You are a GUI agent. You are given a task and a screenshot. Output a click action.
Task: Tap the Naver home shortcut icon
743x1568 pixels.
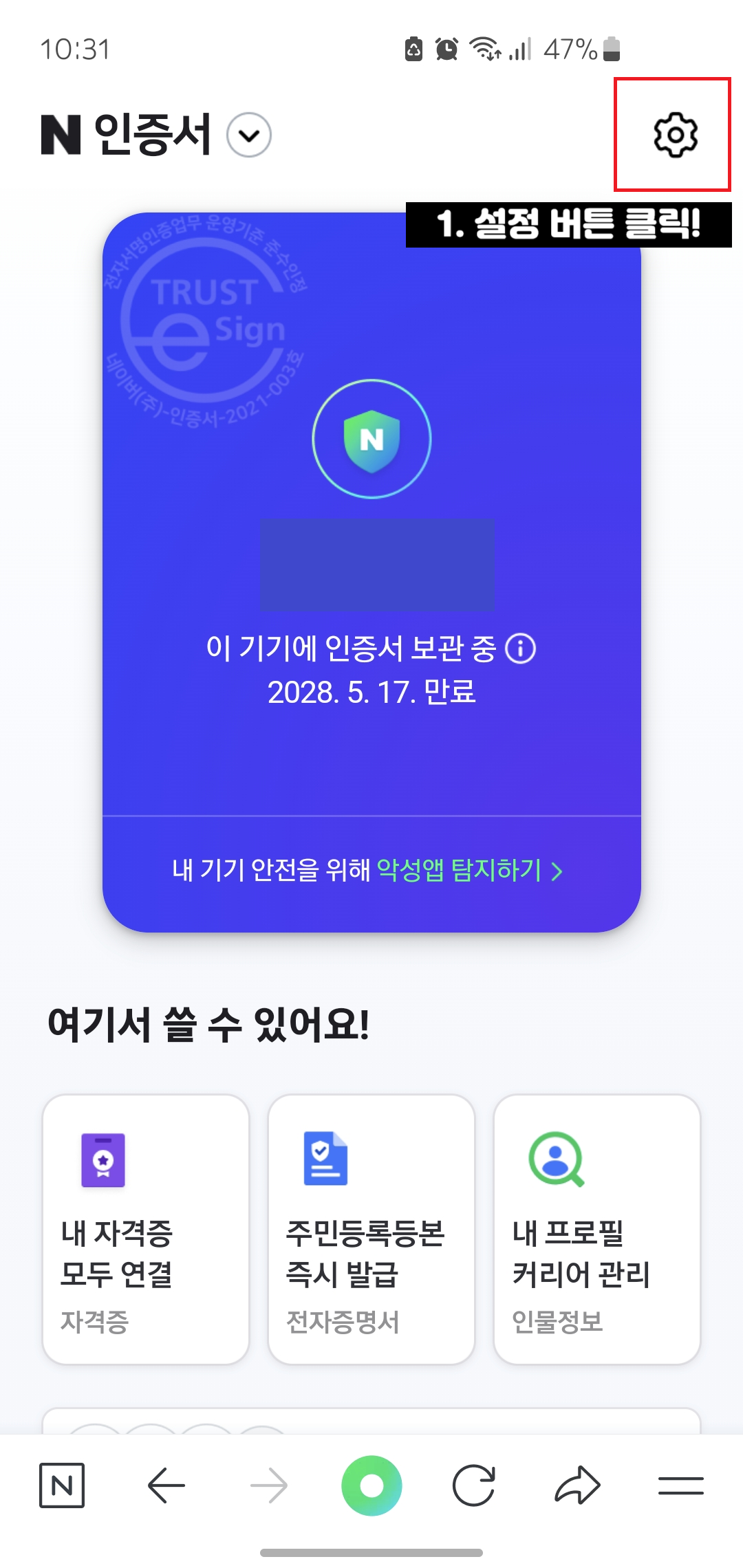[x=63, y=1485]
